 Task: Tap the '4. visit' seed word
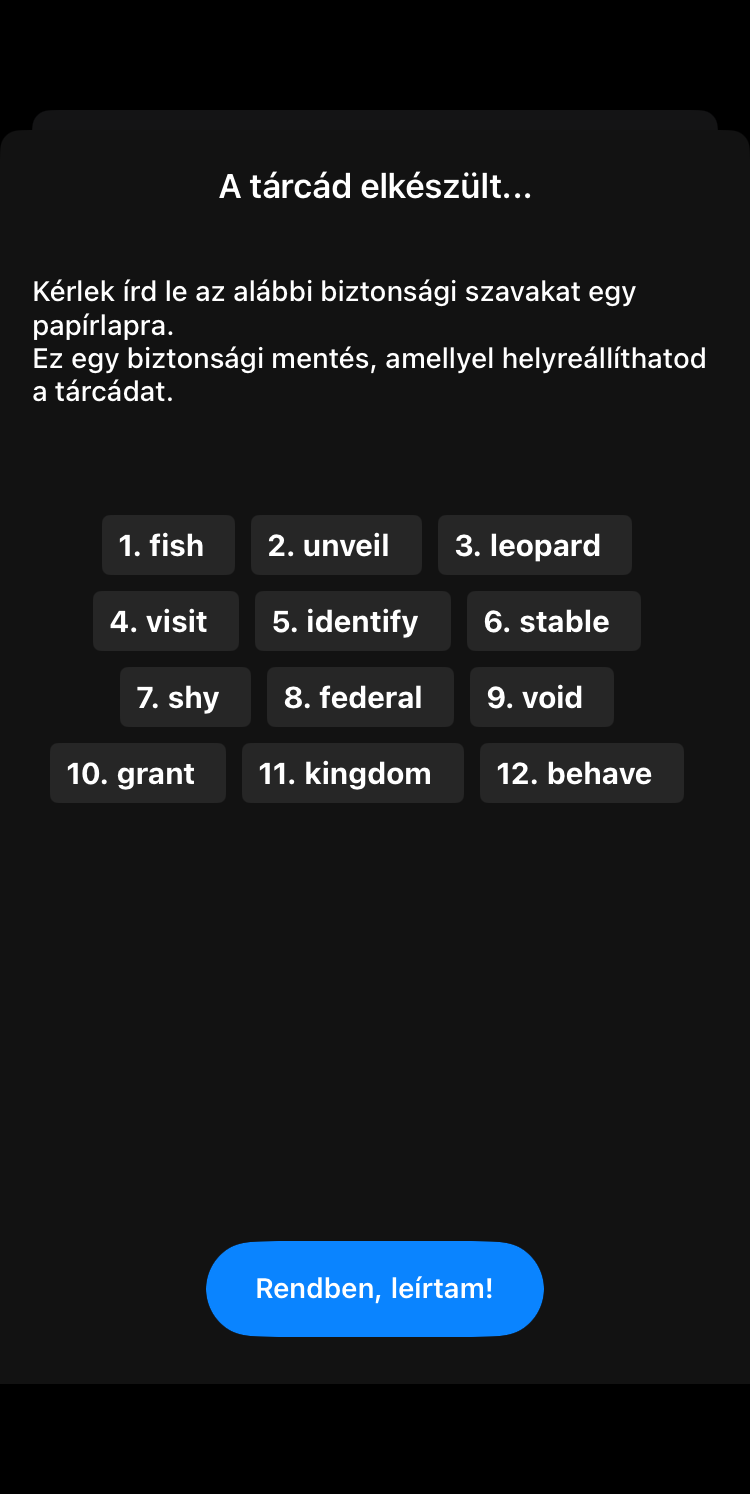pyautogui.click(x=165, y=621)
